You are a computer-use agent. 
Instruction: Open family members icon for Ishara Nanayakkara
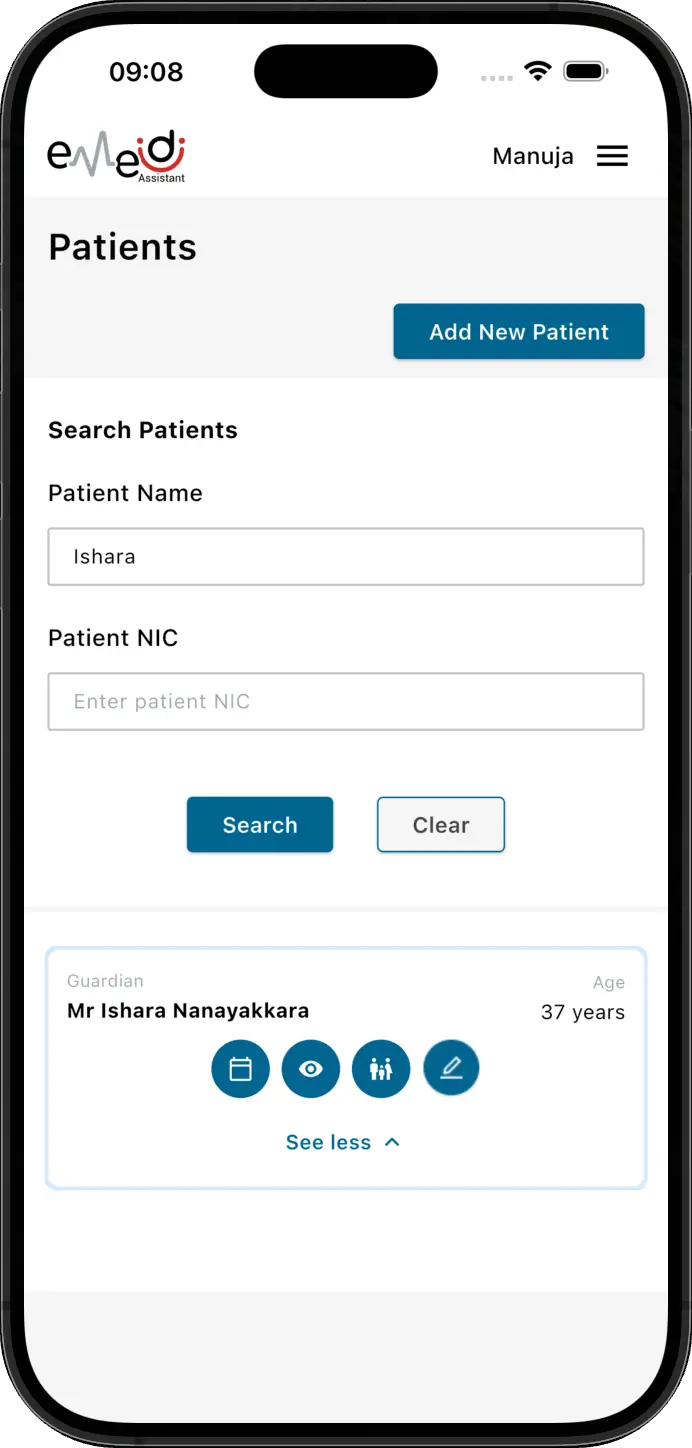(381, 1069)
